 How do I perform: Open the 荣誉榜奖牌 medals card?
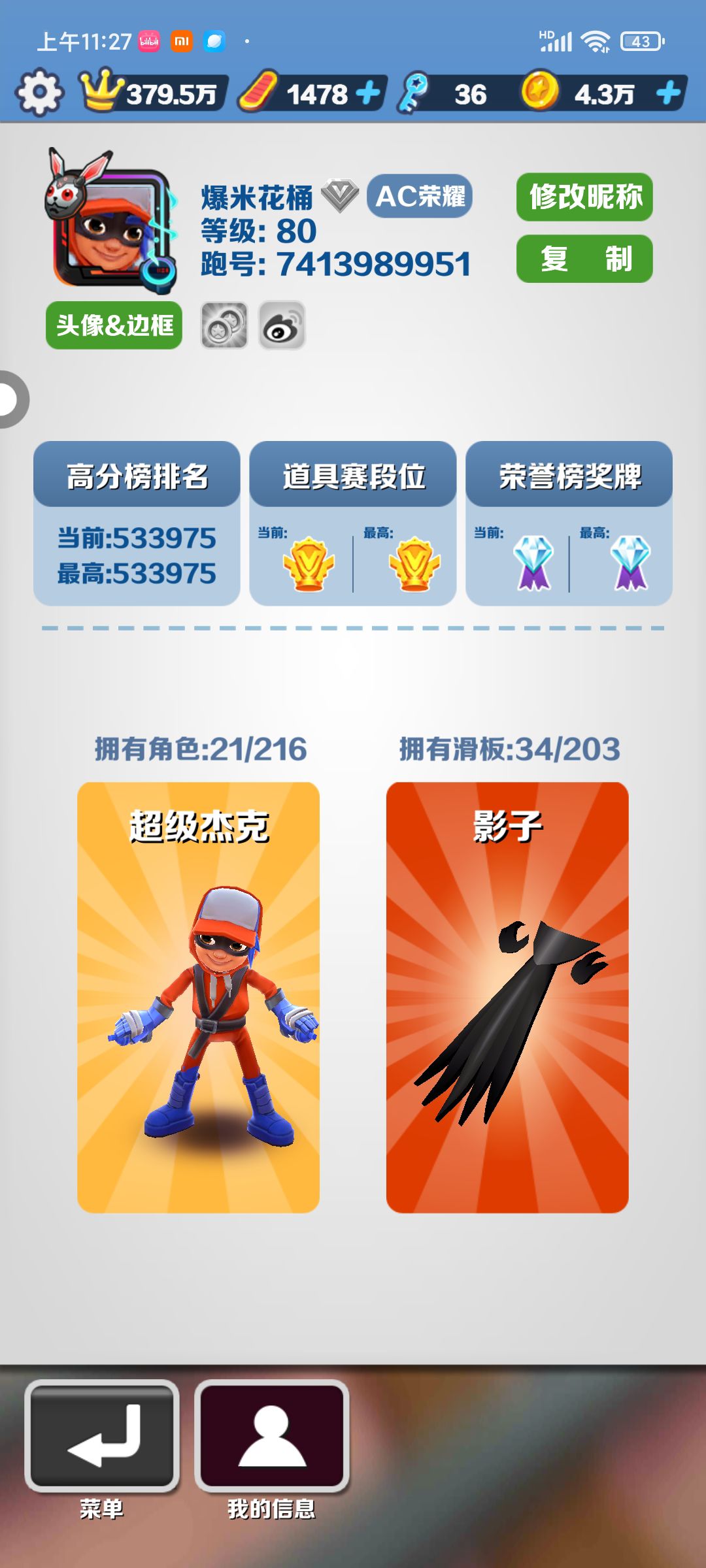[569, 523]
